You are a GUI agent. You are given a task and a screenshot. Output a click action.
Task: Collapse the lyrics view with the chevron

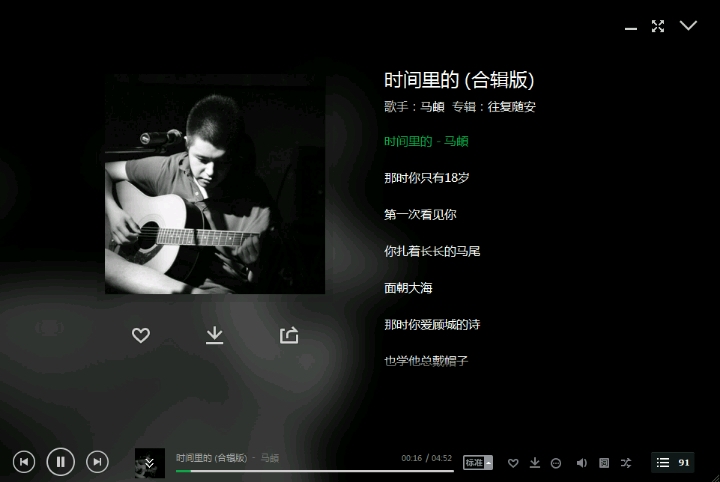click(688, 26)
